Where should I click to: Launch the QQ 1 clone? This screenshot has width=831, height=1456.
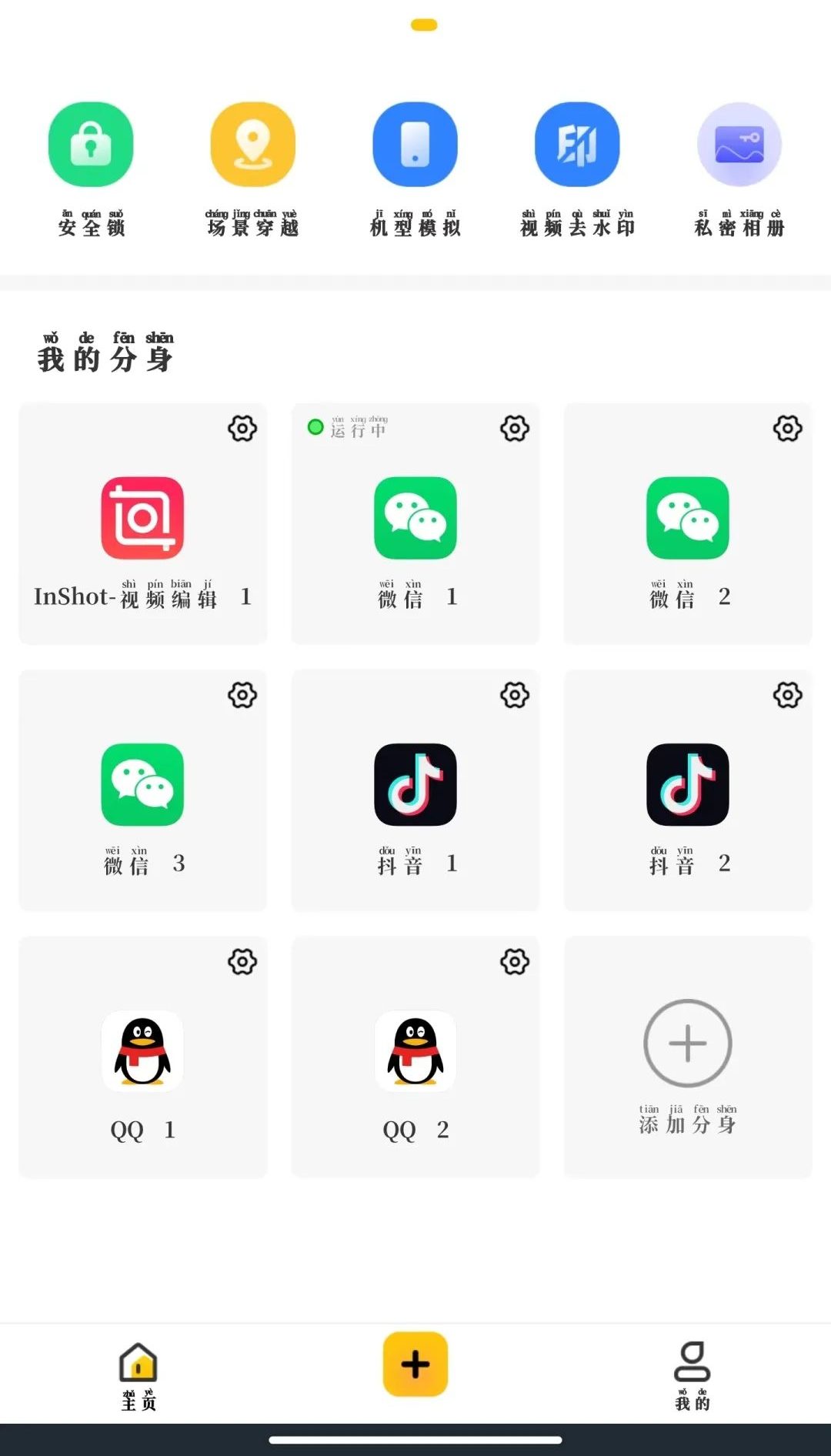click(142, 1051)
